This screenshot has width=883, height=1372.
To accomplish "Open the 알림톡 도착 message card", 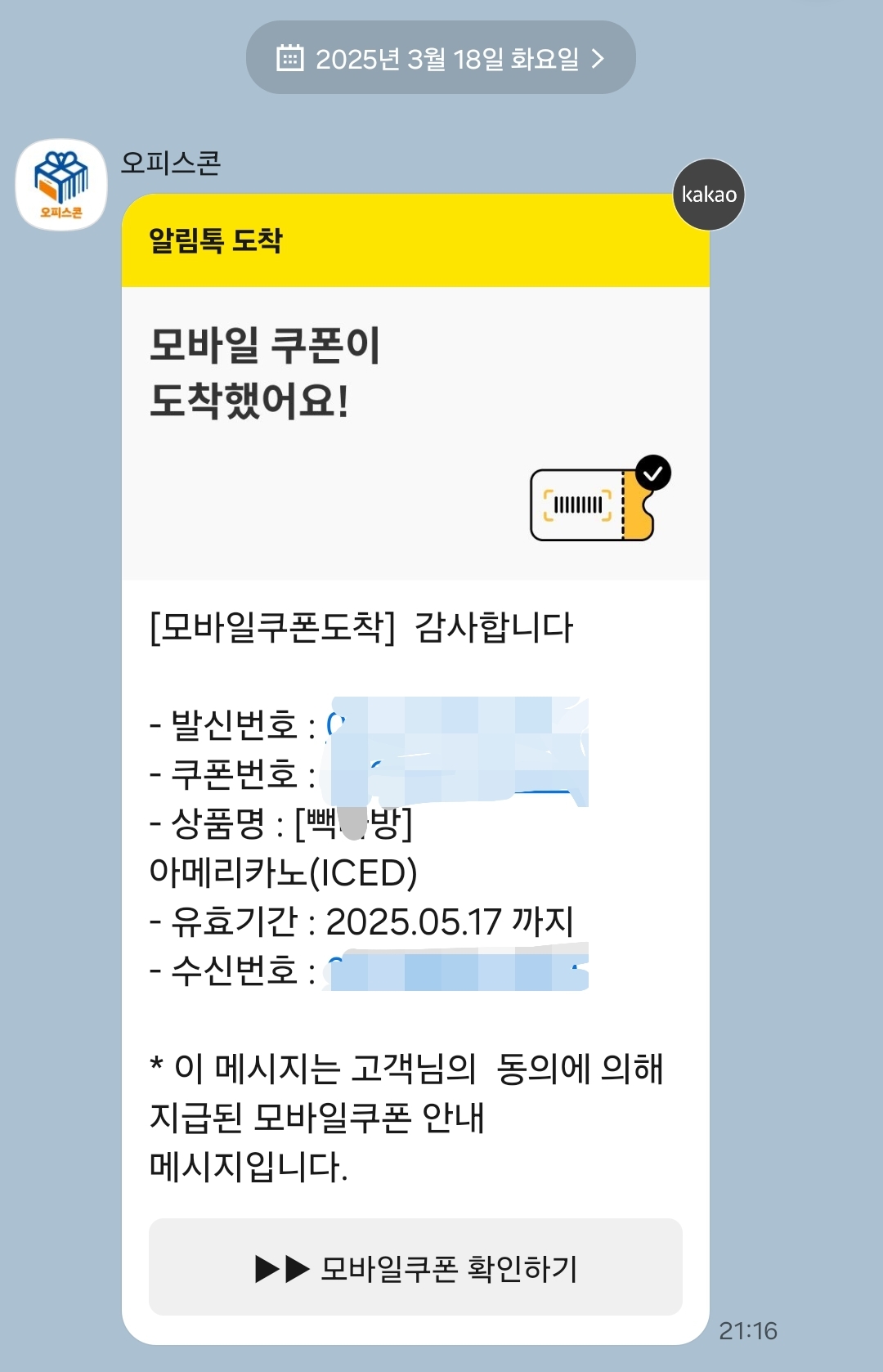I will coord(415,240).
